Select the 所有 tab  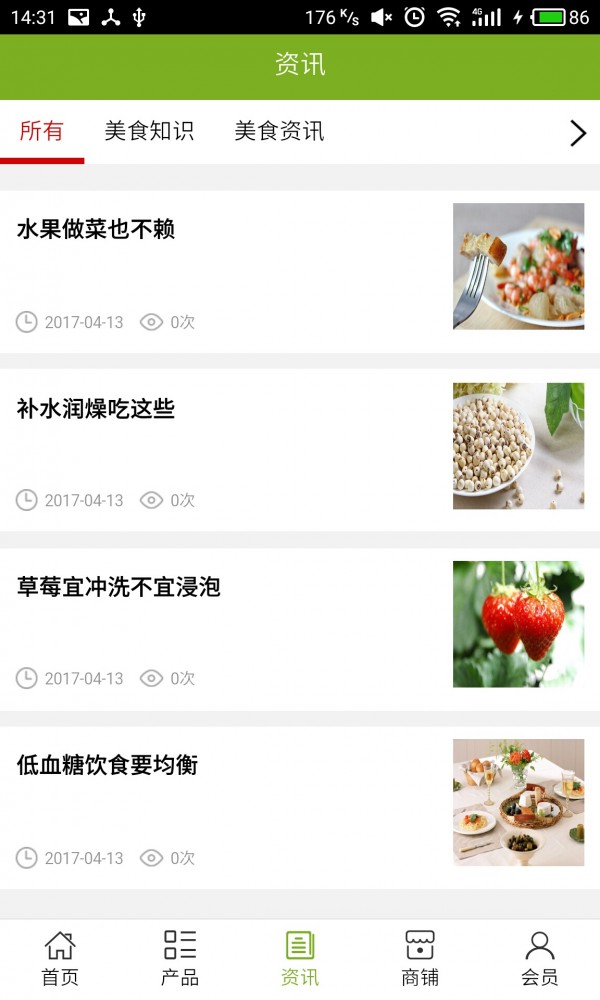click(42, 131)
